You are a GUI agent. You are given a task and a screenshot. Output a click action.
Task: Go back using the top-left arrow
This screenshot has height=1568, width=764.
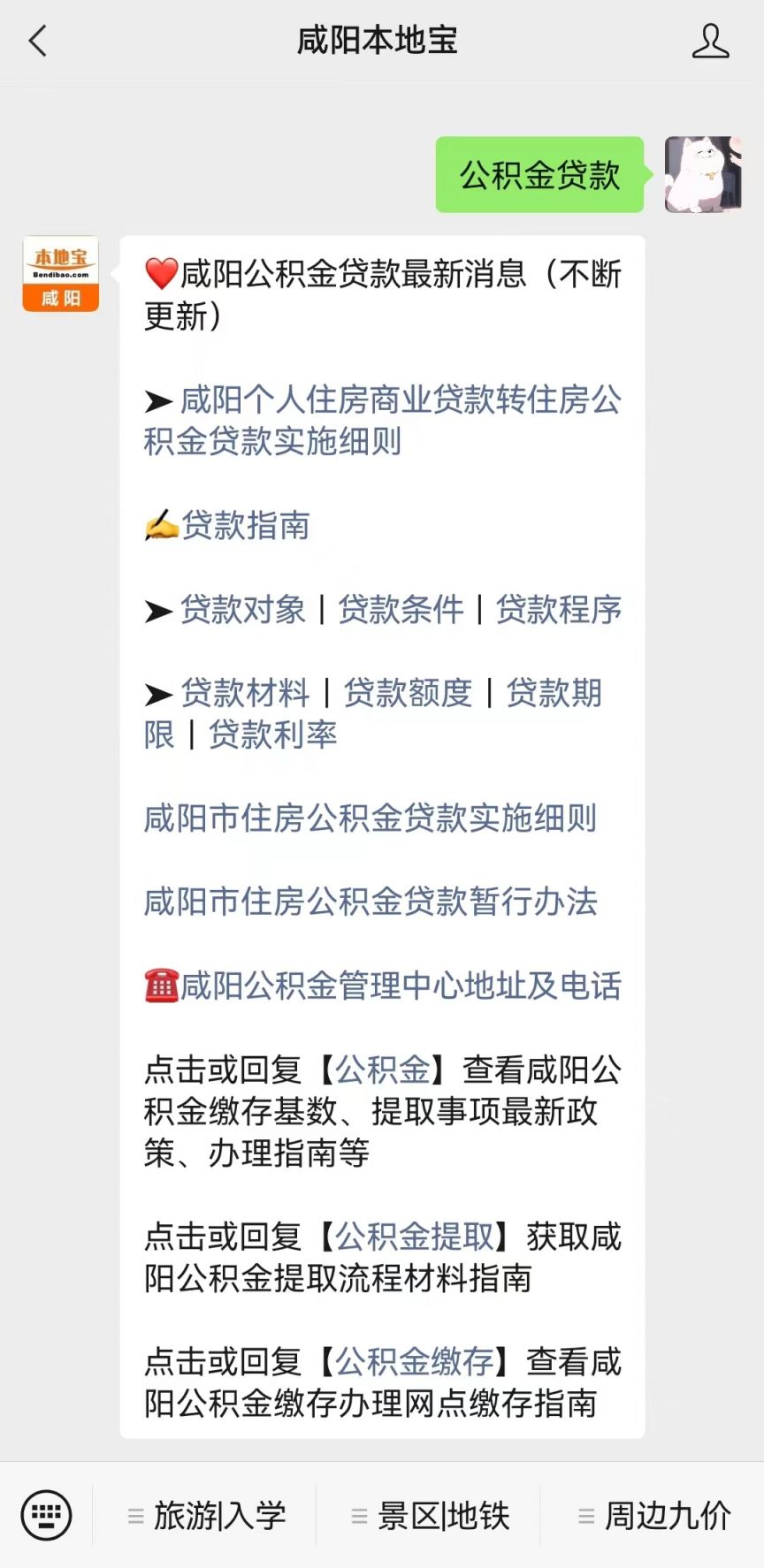click(37, 41)
